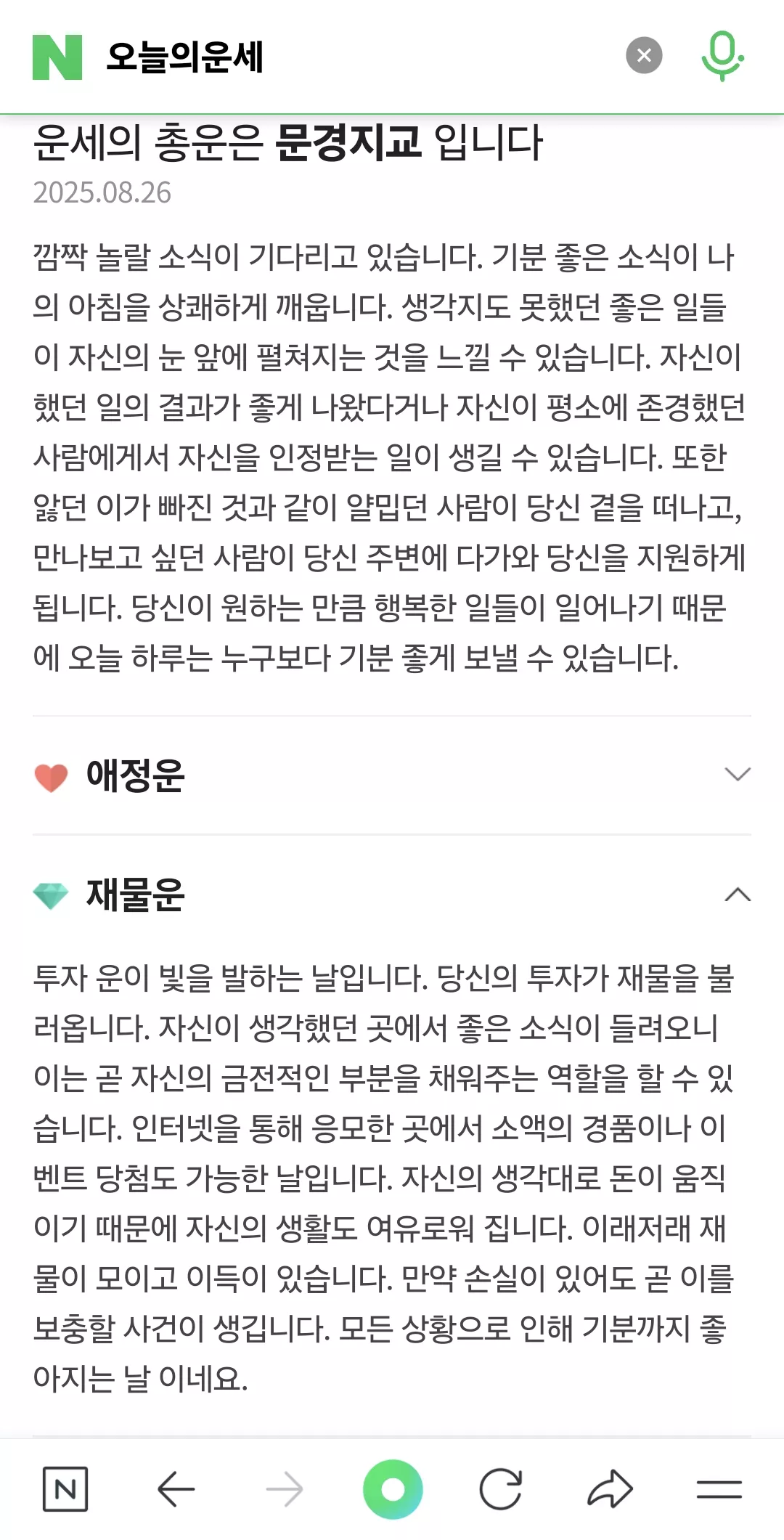Share this fortune page

tap(610, 1490)
